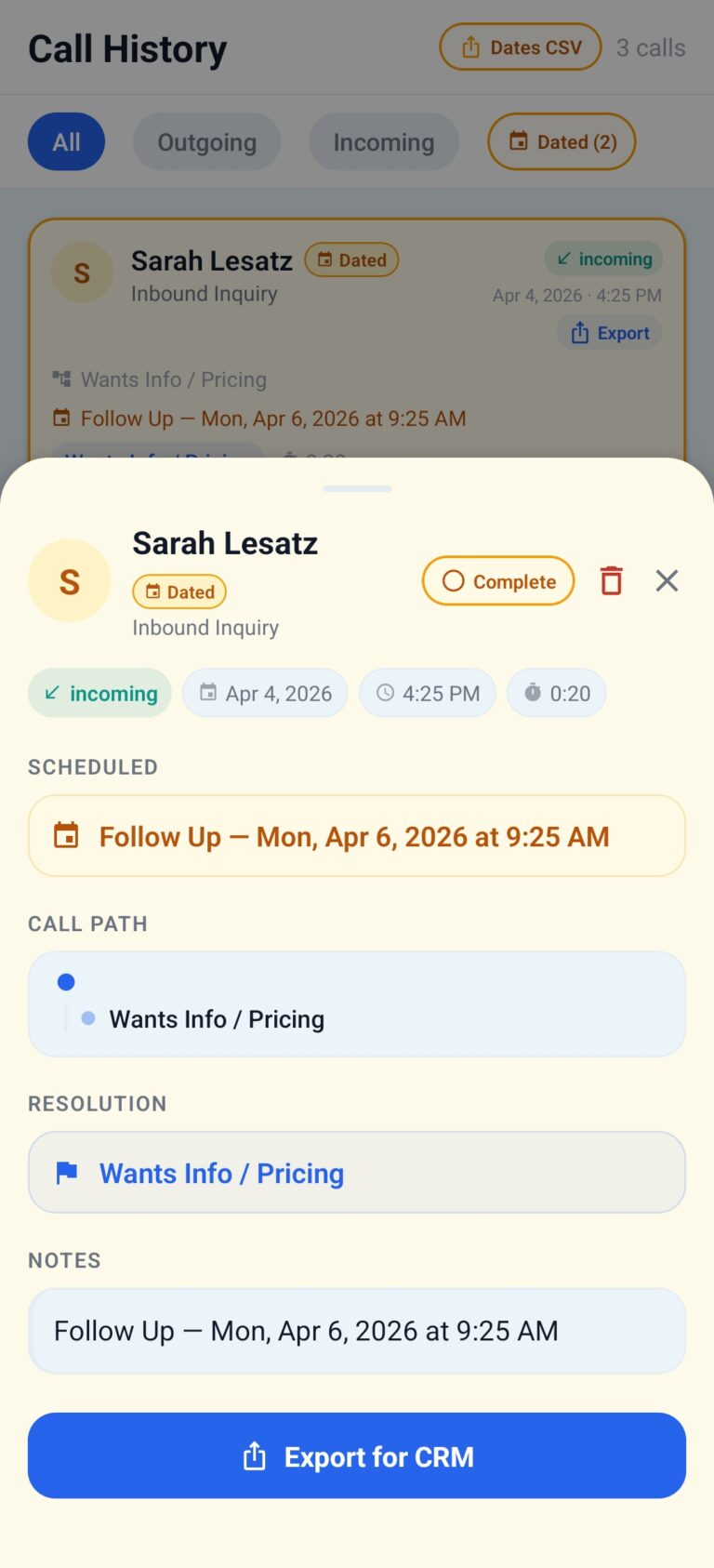Select the All filter tab

(66, 141)
